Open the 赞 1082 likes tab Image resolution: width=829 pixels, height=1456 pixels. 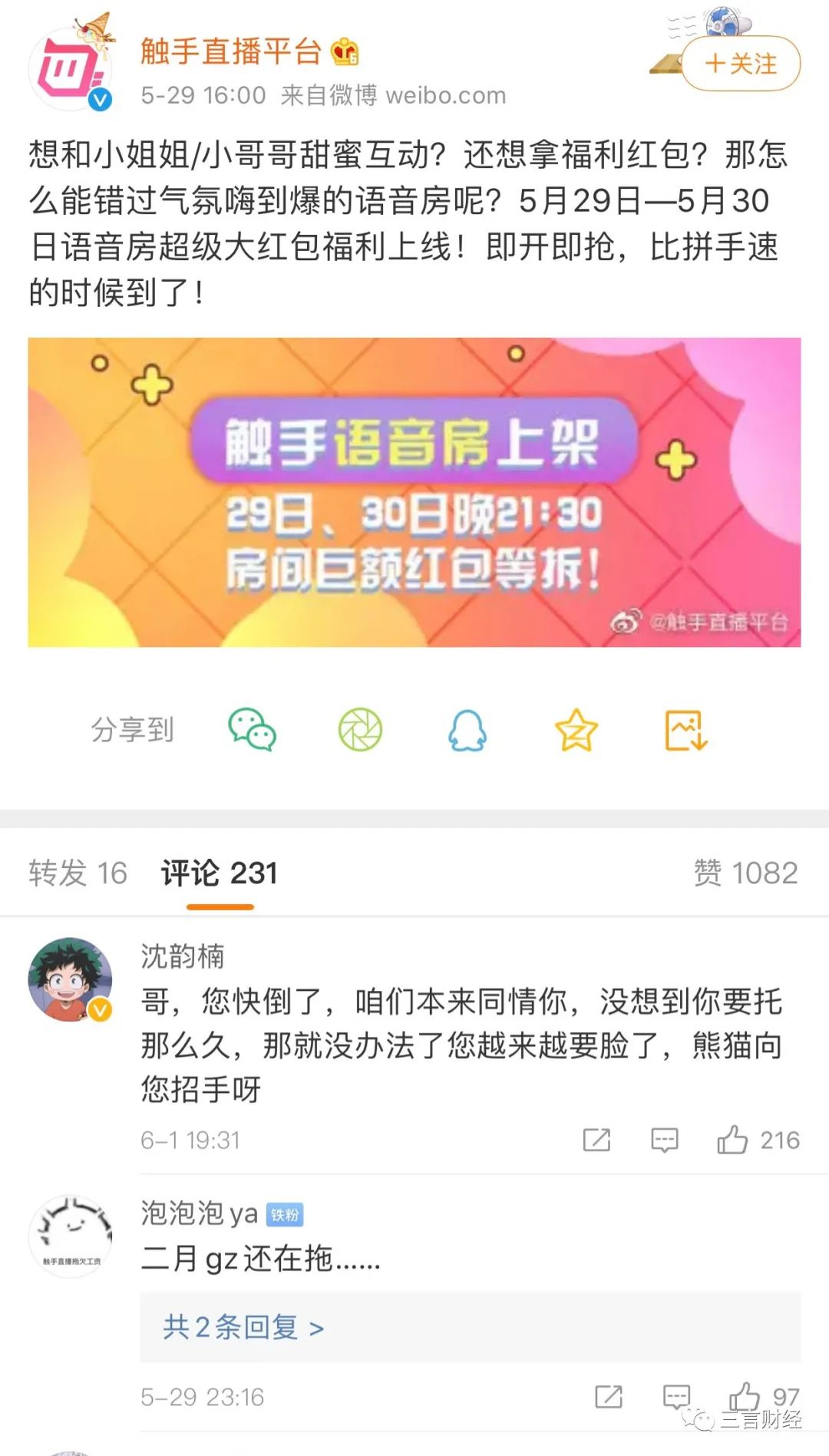click(x=745, y=873)
